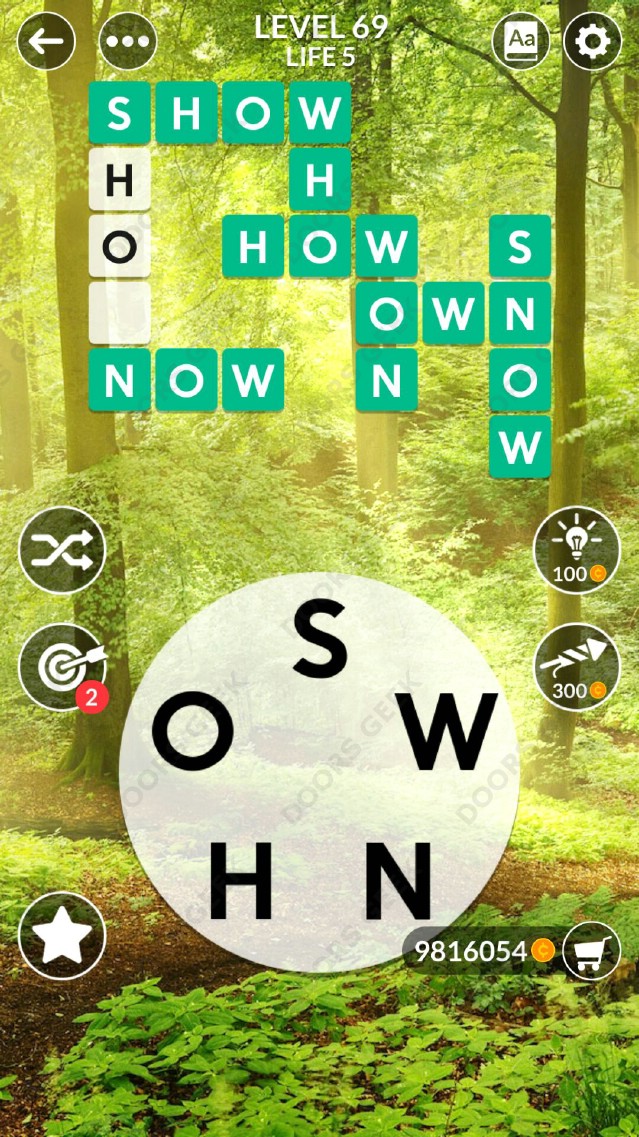639x1137 pixels.
Task: Open the coin shop cart
Action: (x=591, y=950)
